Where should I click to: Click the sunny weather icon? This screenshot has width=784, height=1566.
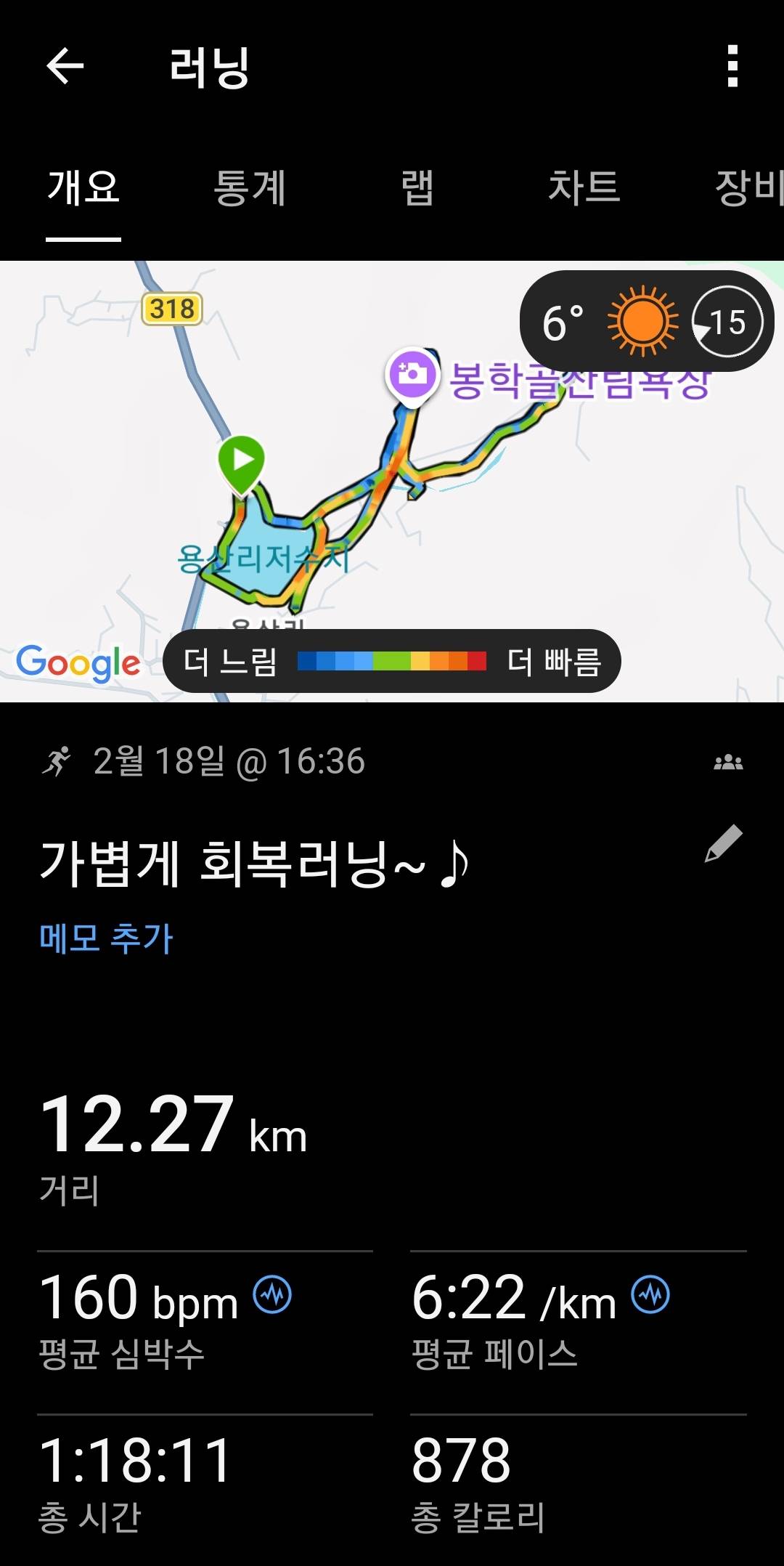tap(644, 321)
